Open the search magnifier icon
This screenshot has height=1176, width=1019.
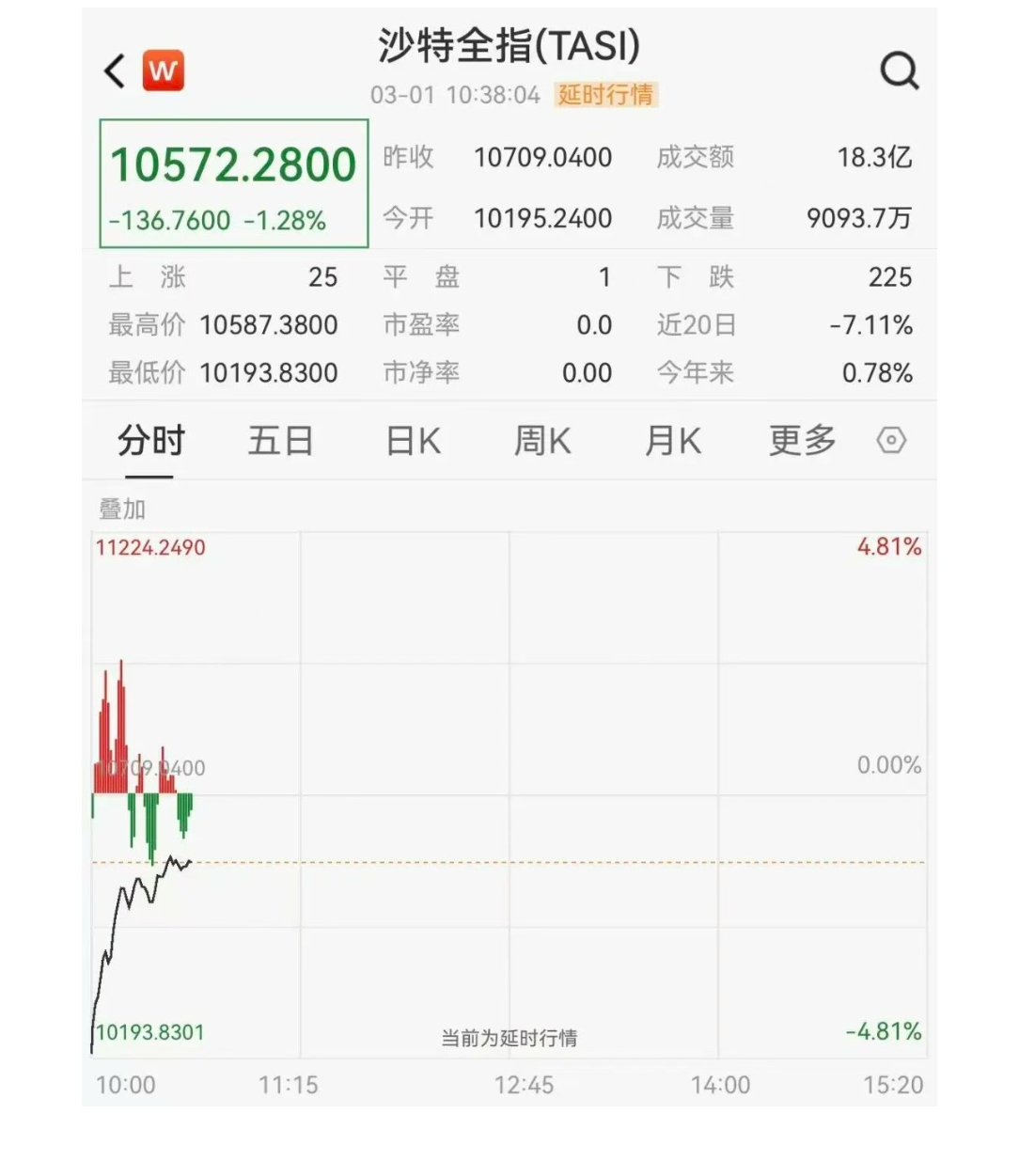[x=899, y=71]
